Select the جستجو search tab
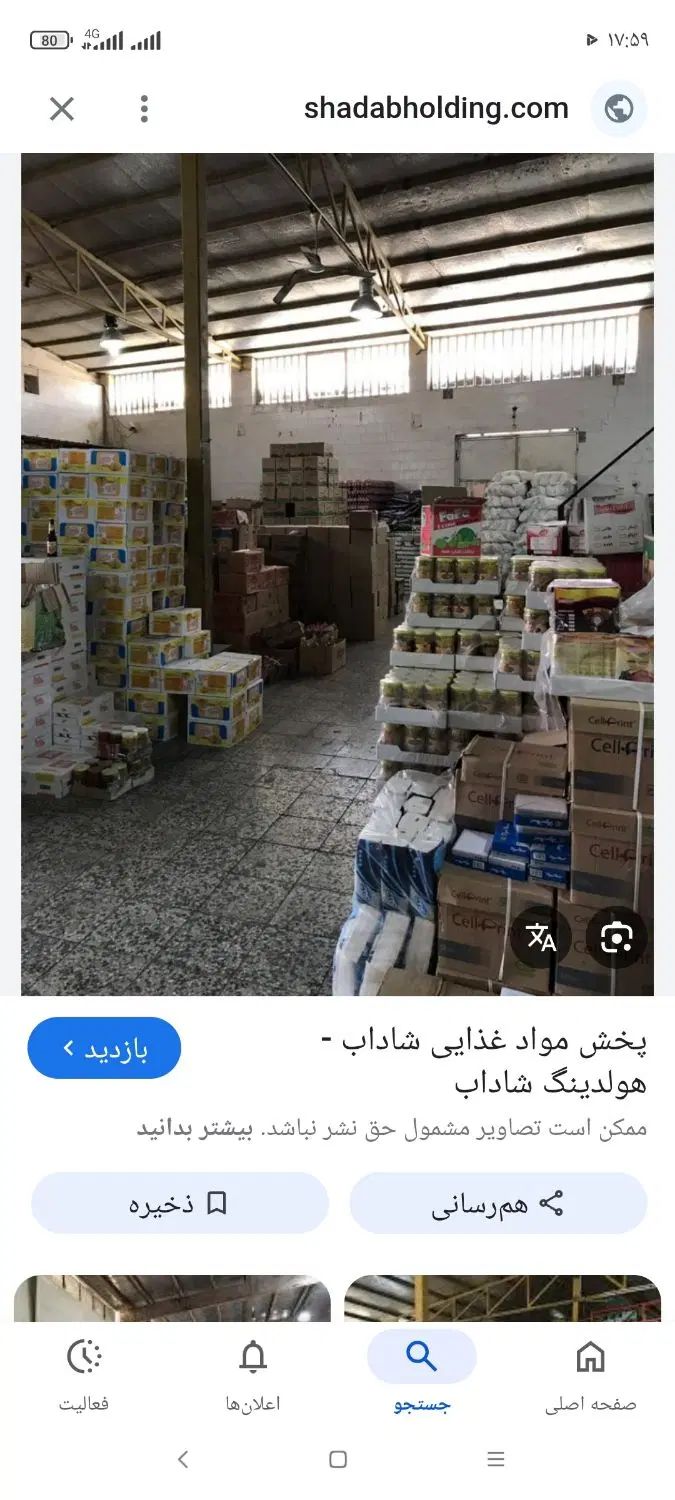This screenshot has height=1500, width=675. tap(422, 1375)
